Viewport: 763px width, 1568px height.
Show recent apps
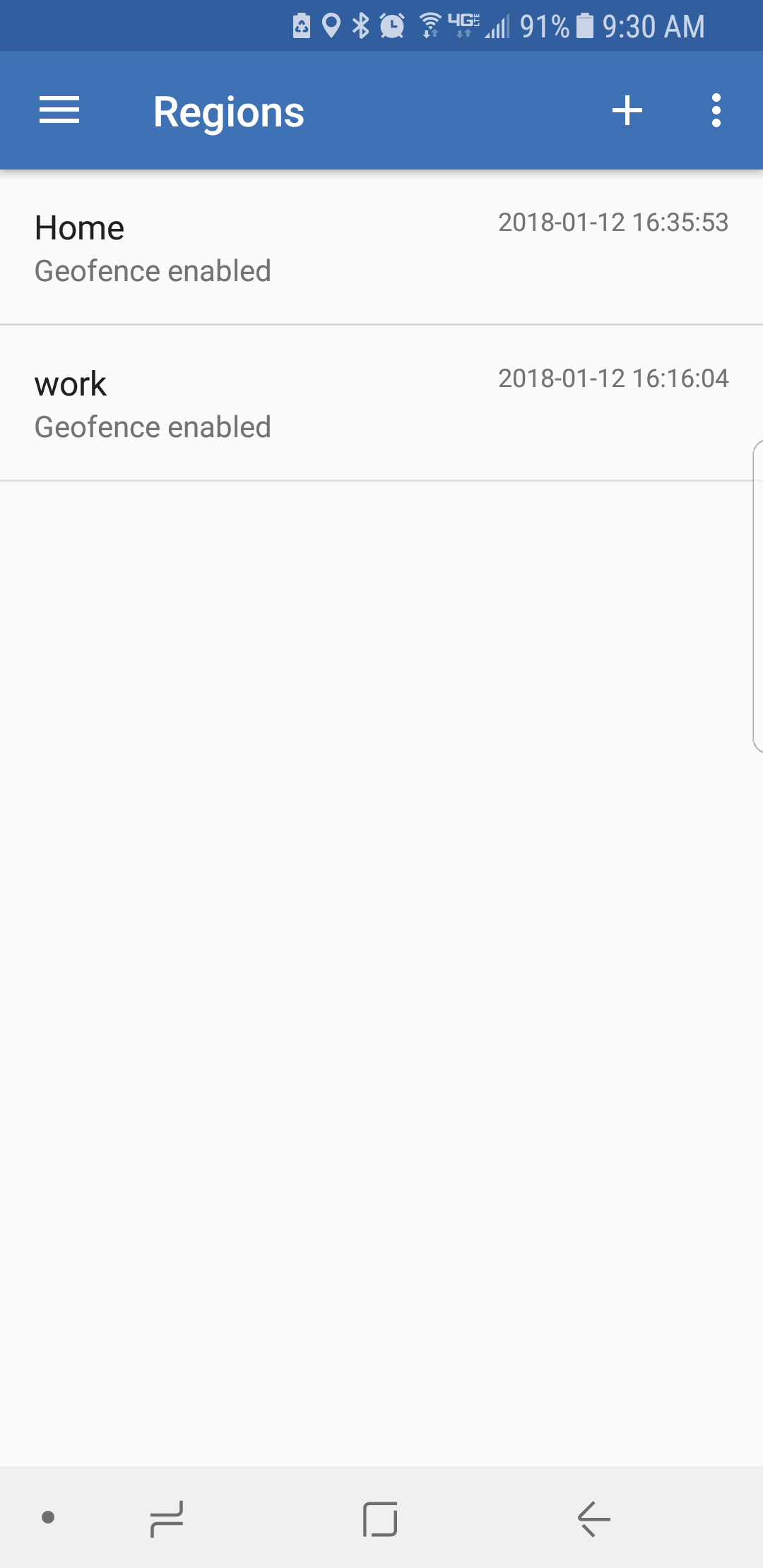click(x=167, y=1519)
